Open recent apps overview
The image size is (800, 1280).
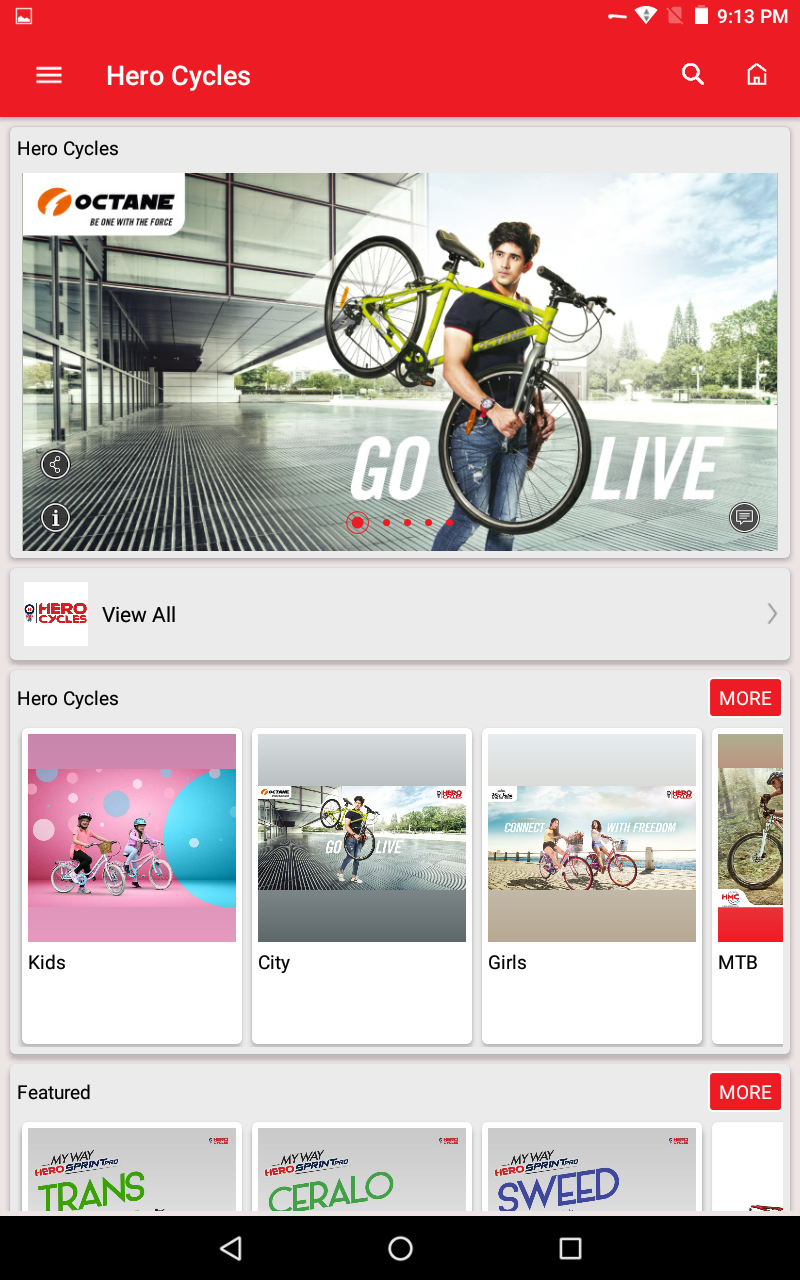(570, 1248)
